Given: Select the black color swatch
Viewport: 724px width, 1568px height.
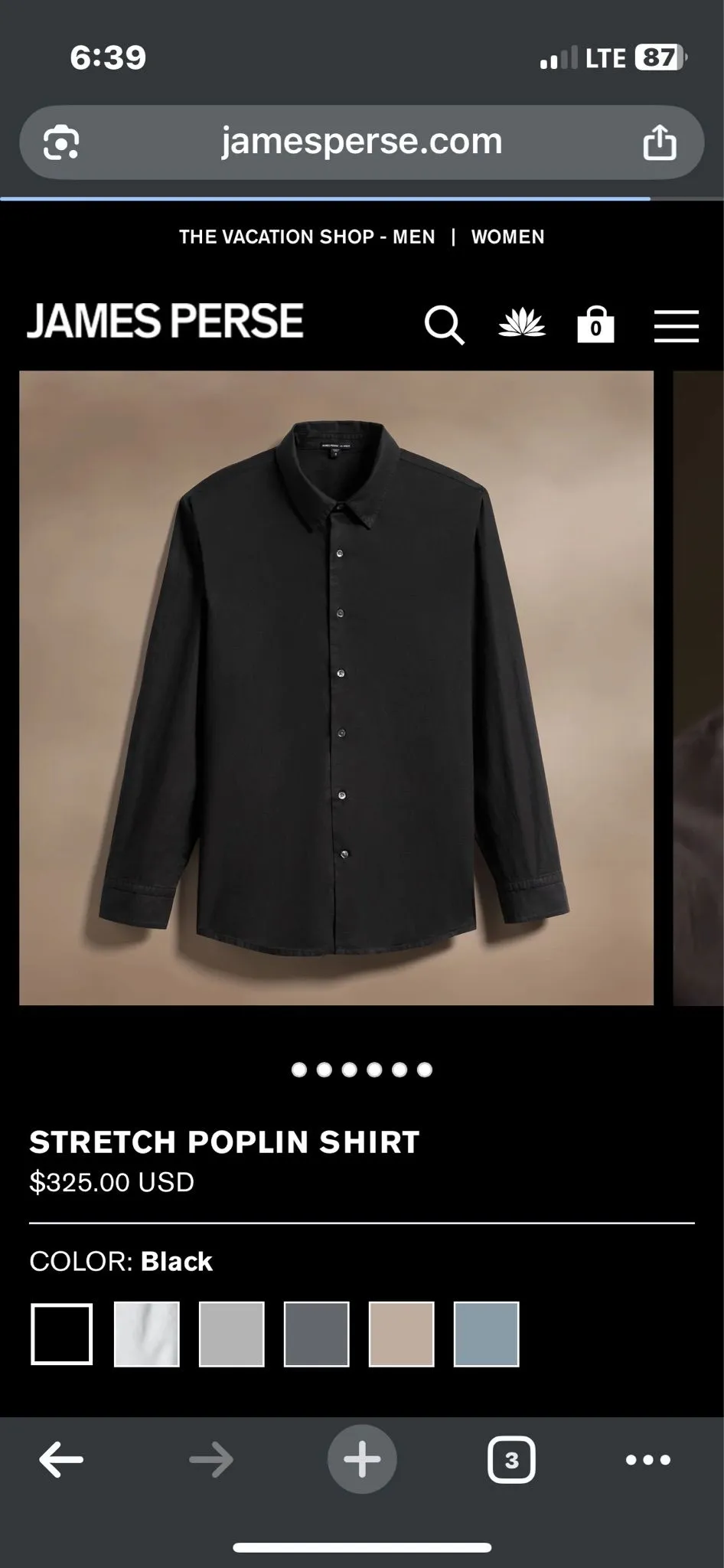Looking at the screenshot, I should (x=62, y=1334).
